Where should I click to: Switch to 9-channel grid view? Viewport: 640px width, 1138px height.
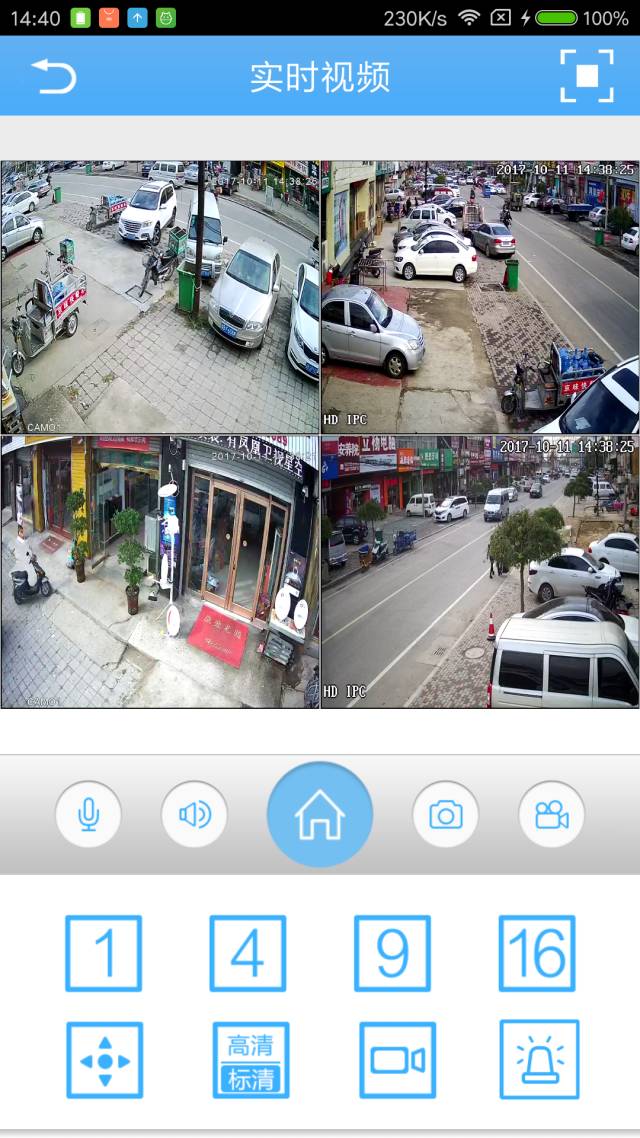click(x=393, y=953)
